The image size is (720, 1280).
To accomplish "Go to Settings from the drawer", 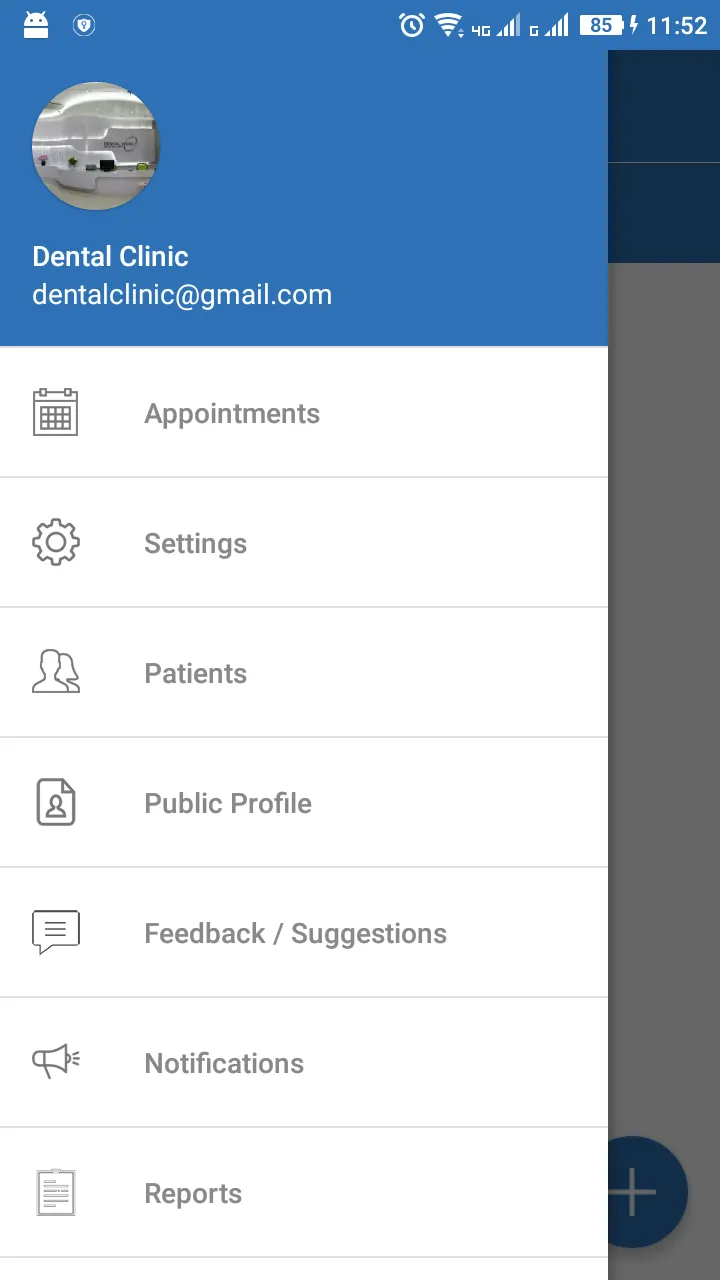I will pyautogui.click(x=196, y=543).
